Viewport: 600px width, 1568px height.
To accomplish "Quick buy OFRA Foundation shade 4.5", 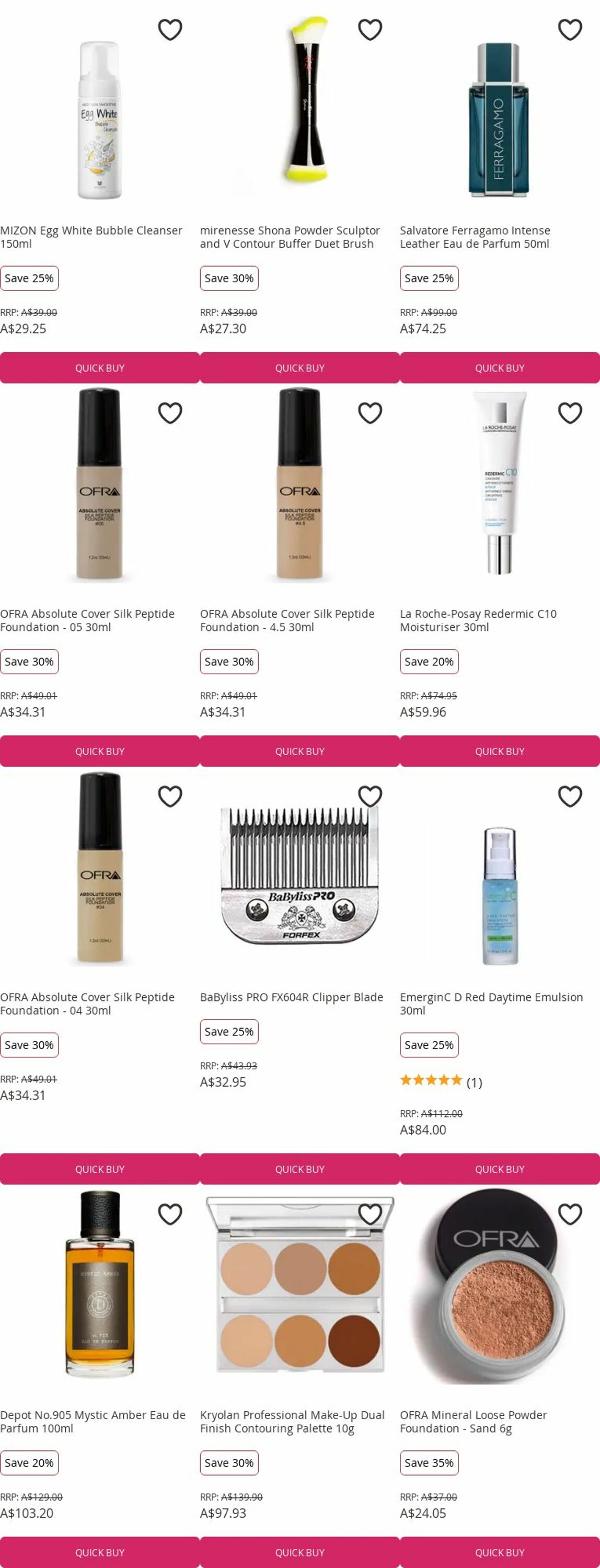I will click(299, 751).
